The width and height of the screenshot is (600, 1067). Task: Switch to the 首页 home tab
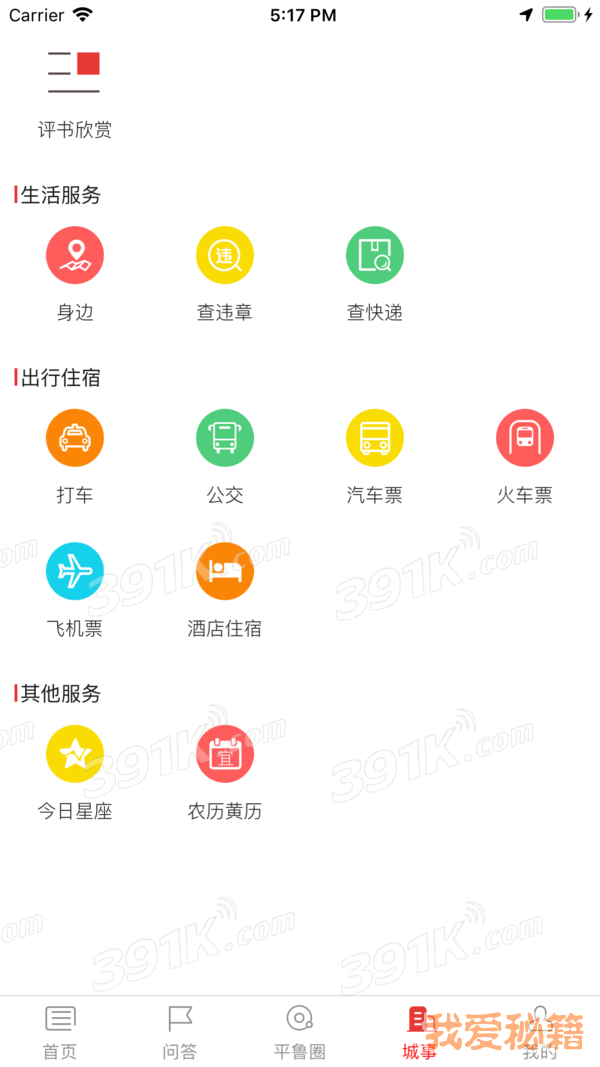click(x=60, y=1032)
